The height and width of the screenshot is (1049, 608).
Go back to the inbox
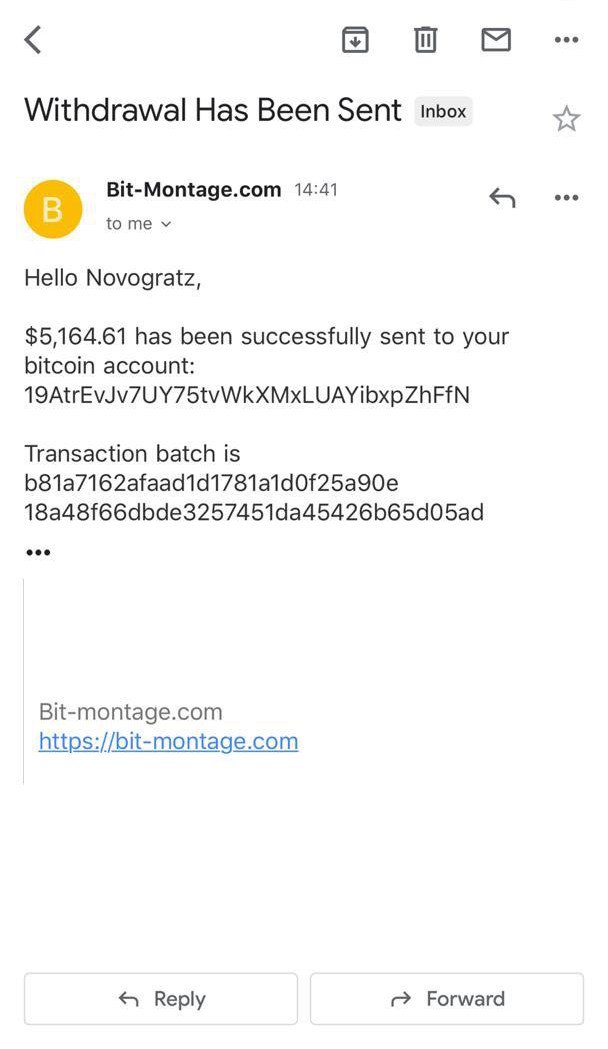click(x=33, y=40)
